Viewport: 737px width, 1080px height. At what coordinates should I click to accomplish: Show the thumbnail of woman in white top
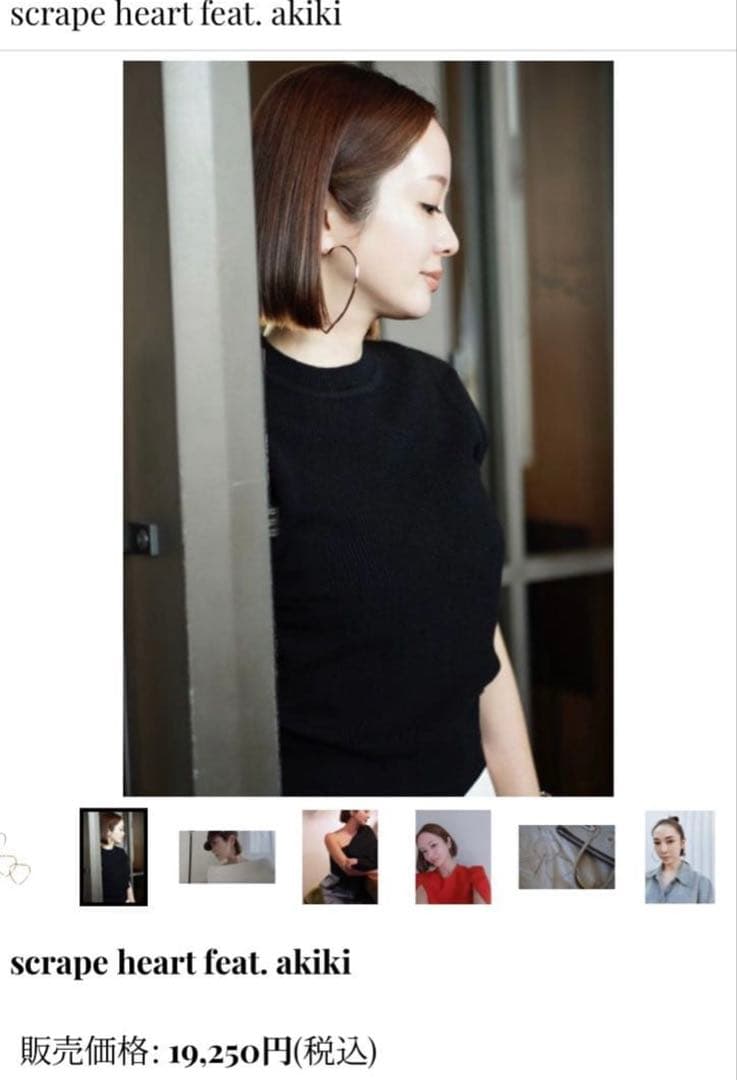tap(227, 857)
